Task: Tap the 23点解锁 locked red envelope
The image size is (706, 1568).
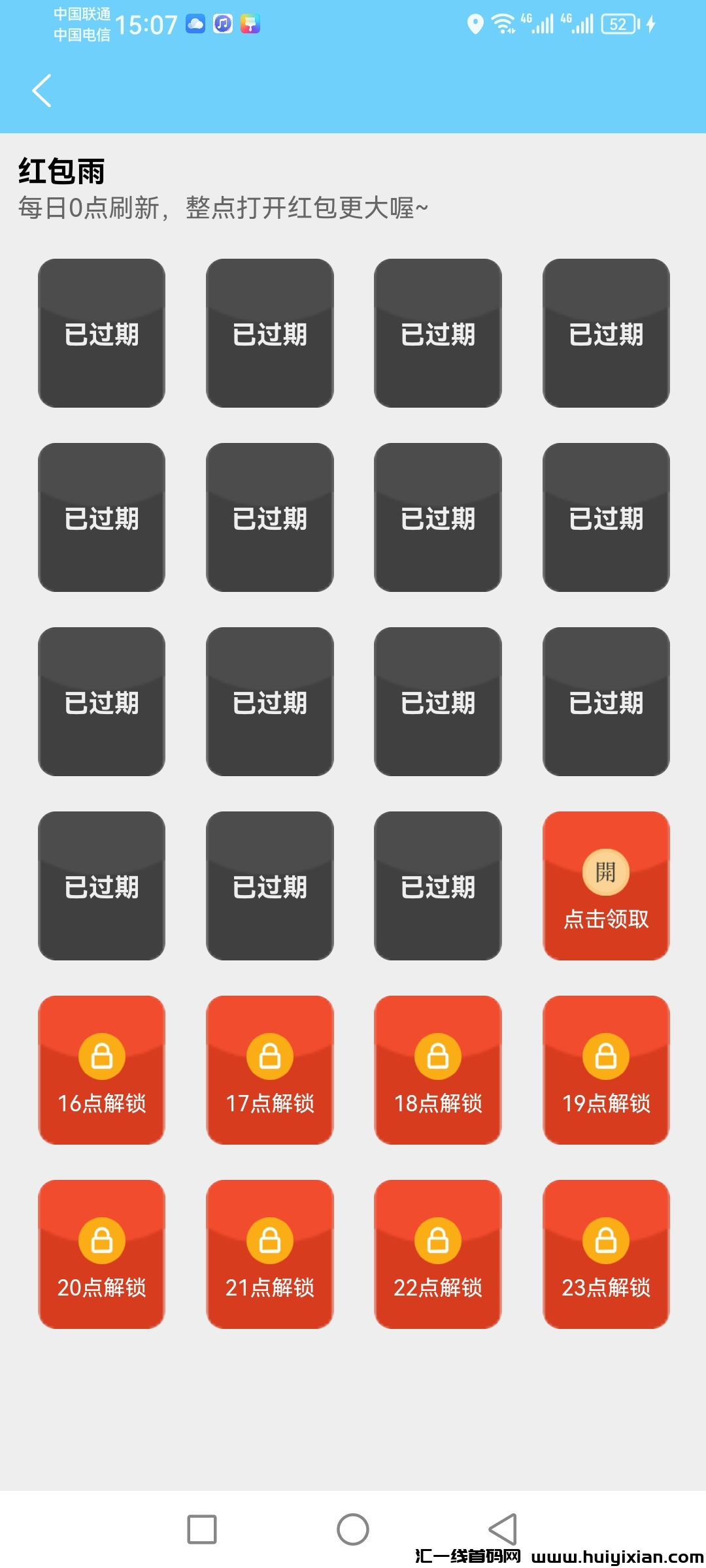Action: pos(606,1256)
